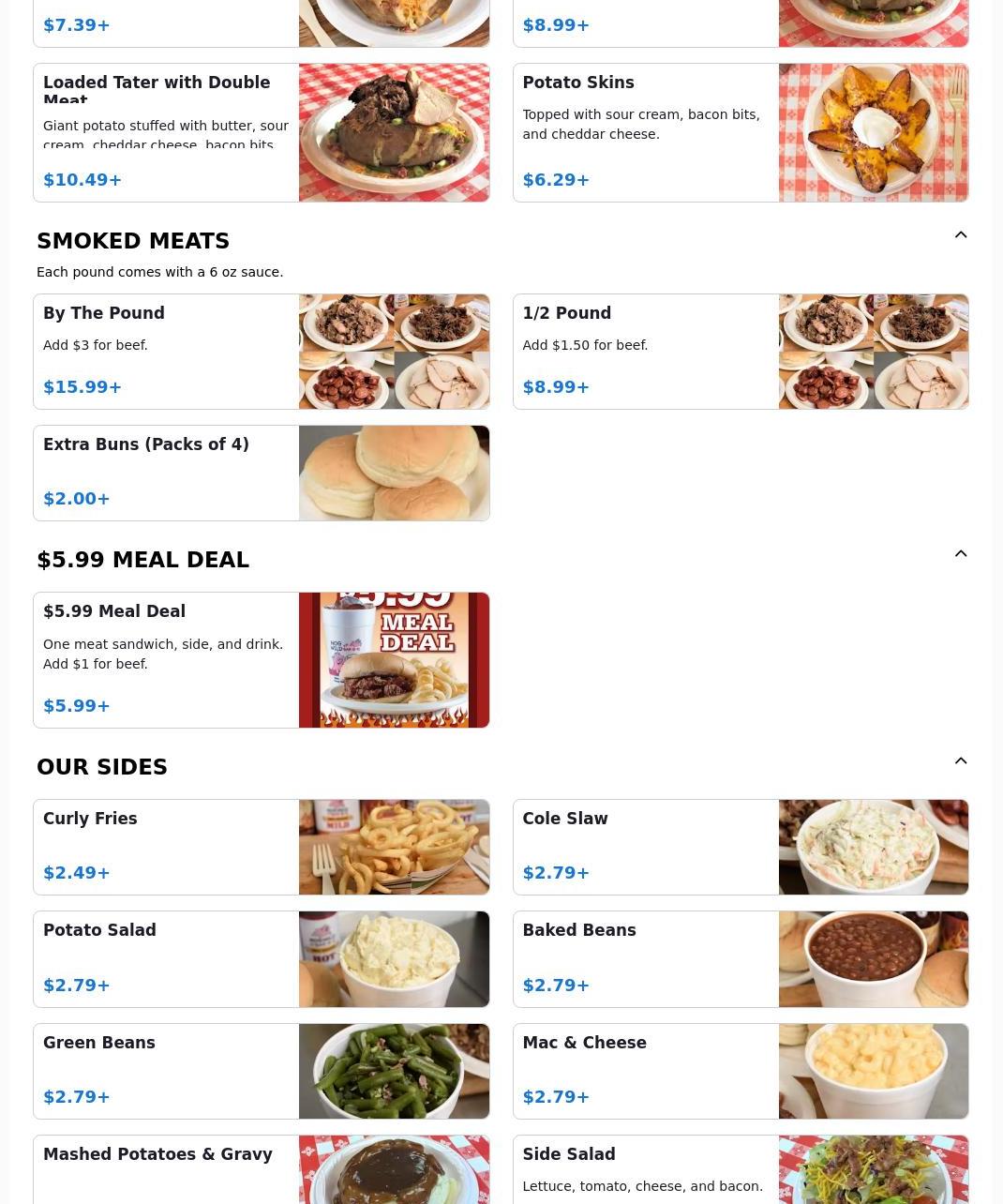Tap the Side Salad card

click(x=740, y=1170)
